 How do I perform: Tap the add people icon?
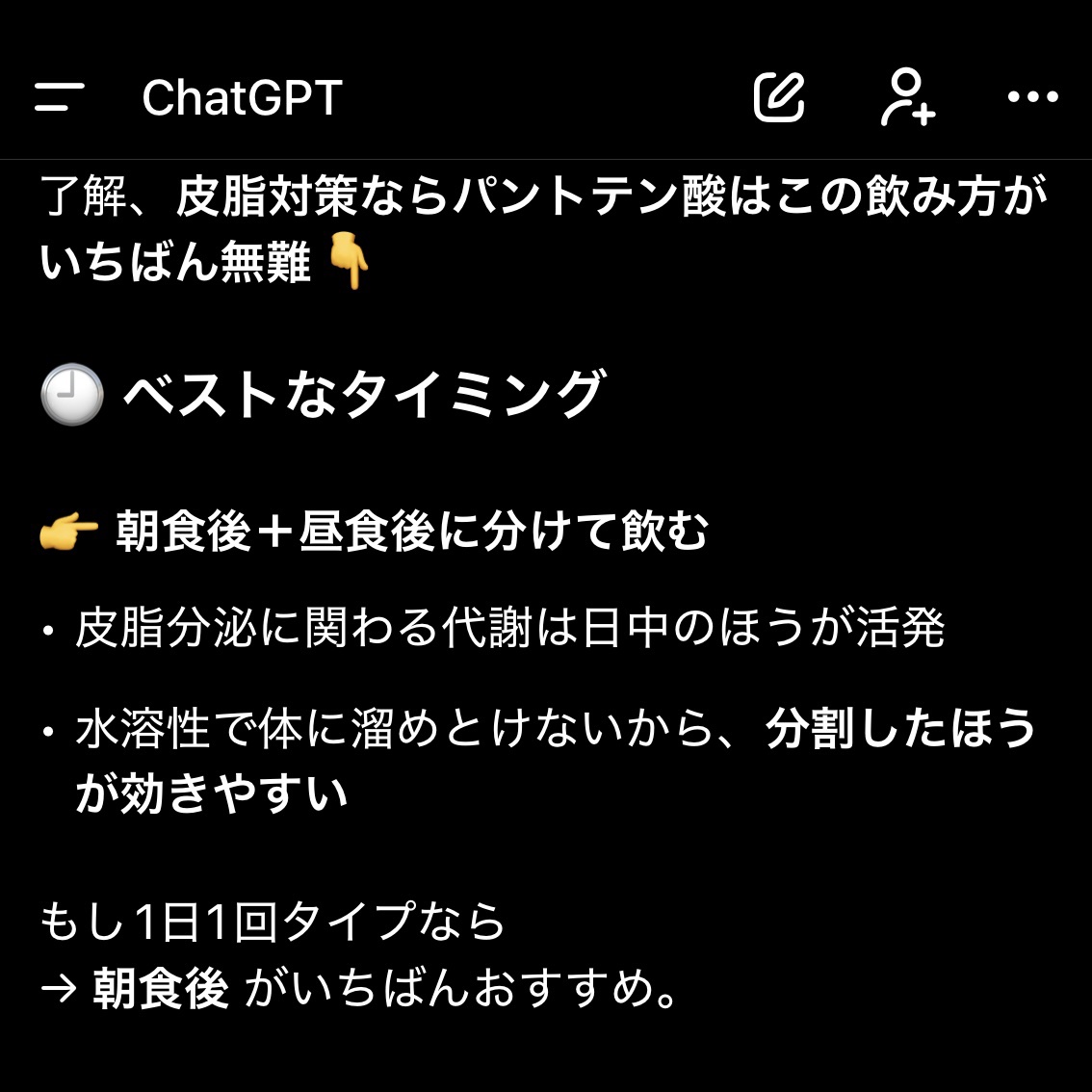tap(907, 96)
